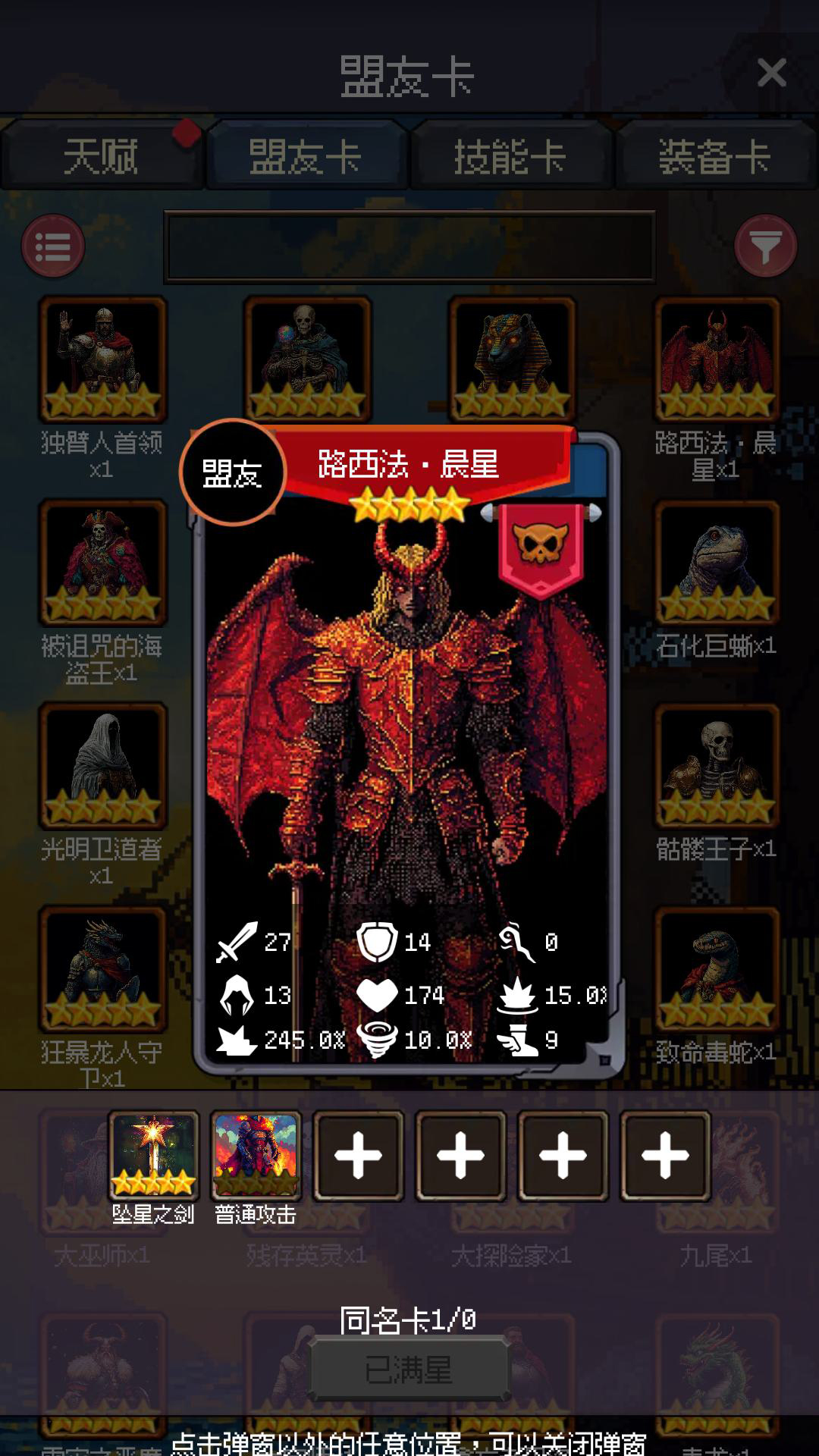819x1456 pixels.
Task: Select the 盟友卡 tab
Action: (x=306, y=157)
